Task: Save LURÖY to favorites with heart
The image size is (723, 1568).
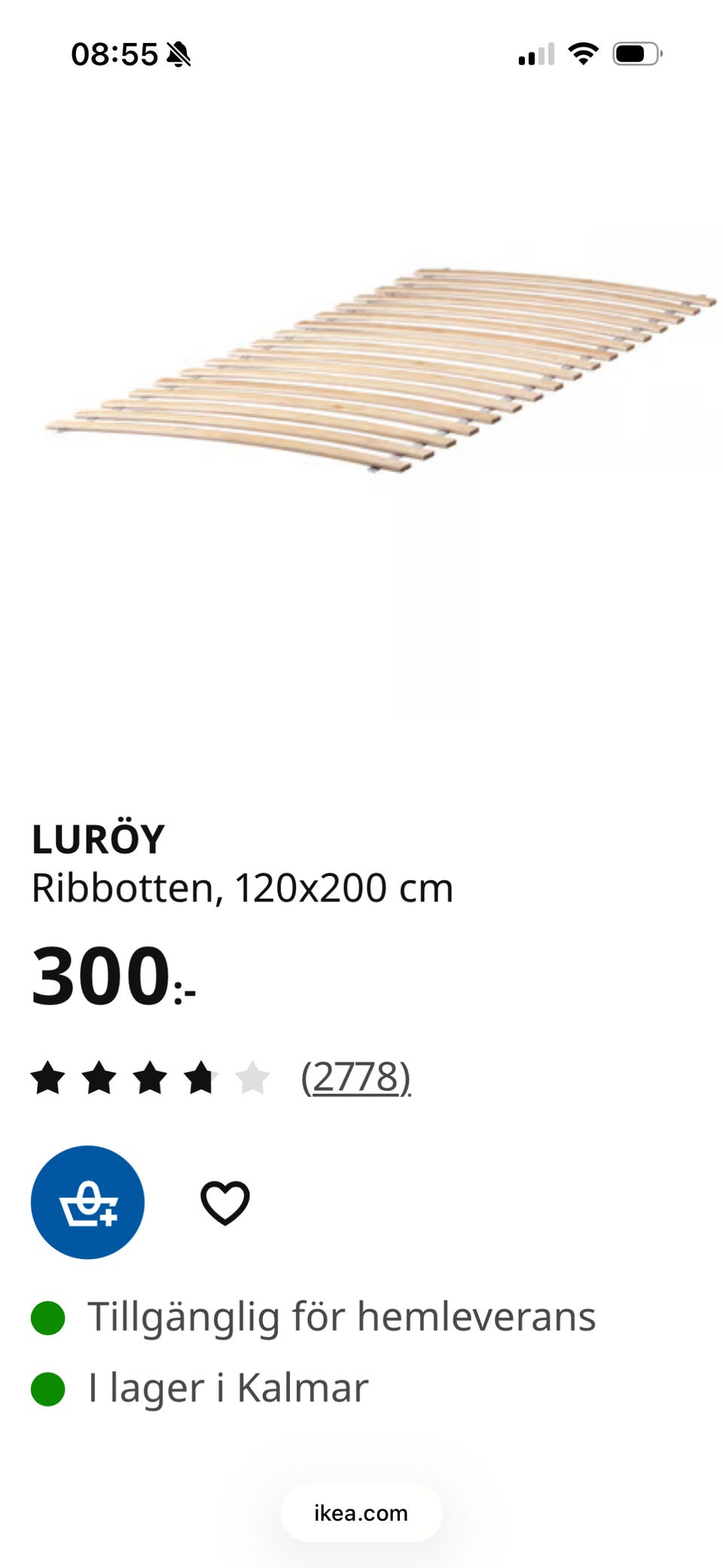Action: (224, 1202)
